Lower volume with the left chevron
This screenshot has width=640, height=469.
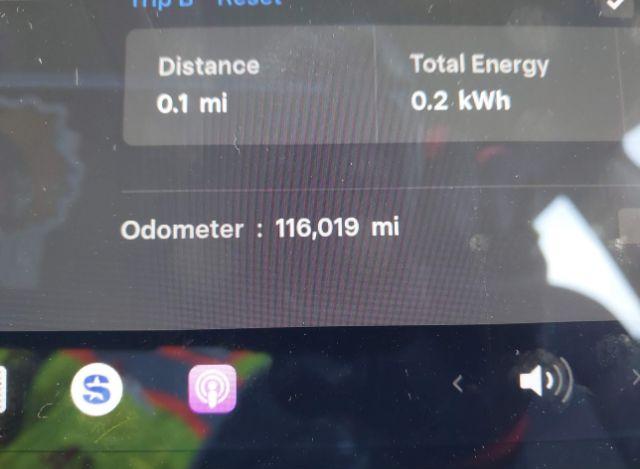[x=459, y=382]
